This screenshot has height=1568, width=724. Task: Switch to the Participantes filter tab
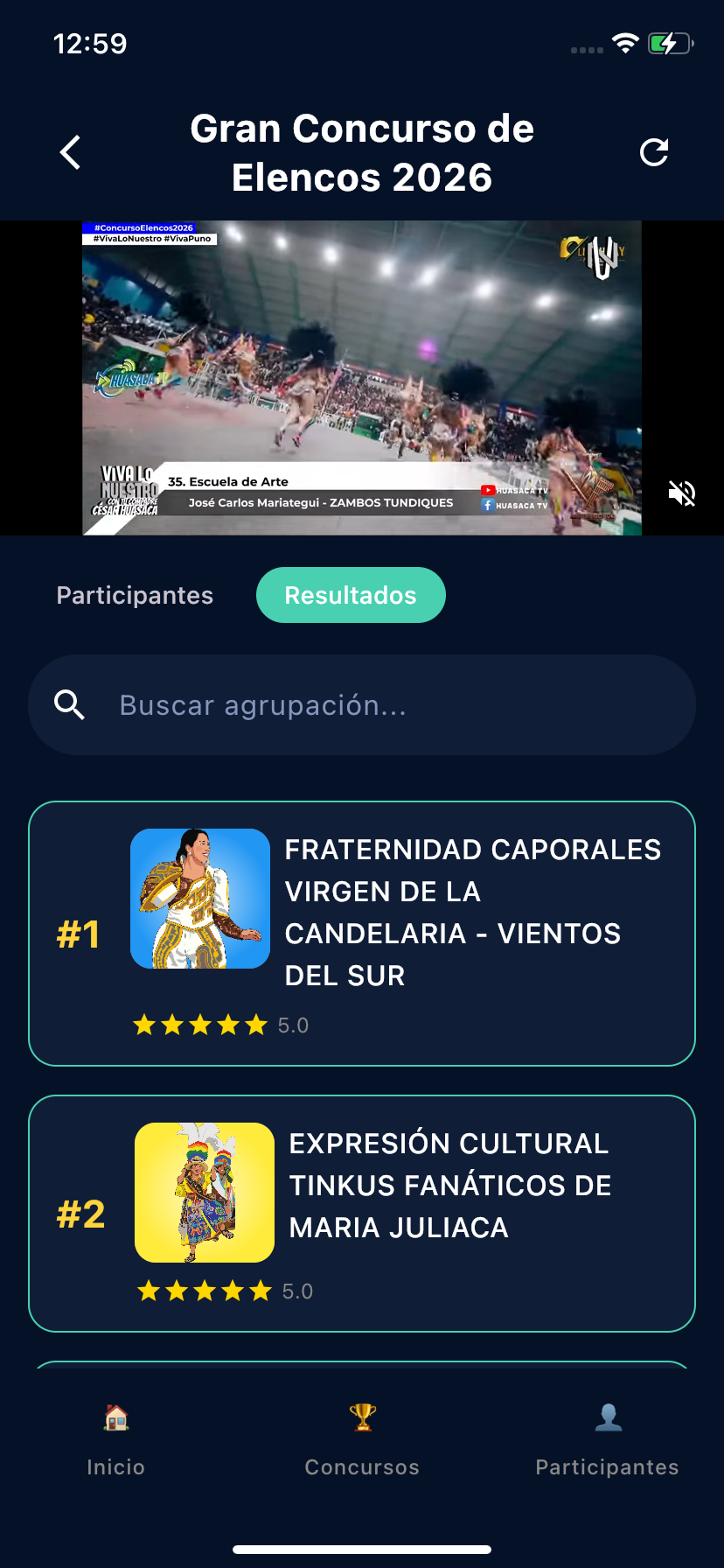click(x=135, y=595)
